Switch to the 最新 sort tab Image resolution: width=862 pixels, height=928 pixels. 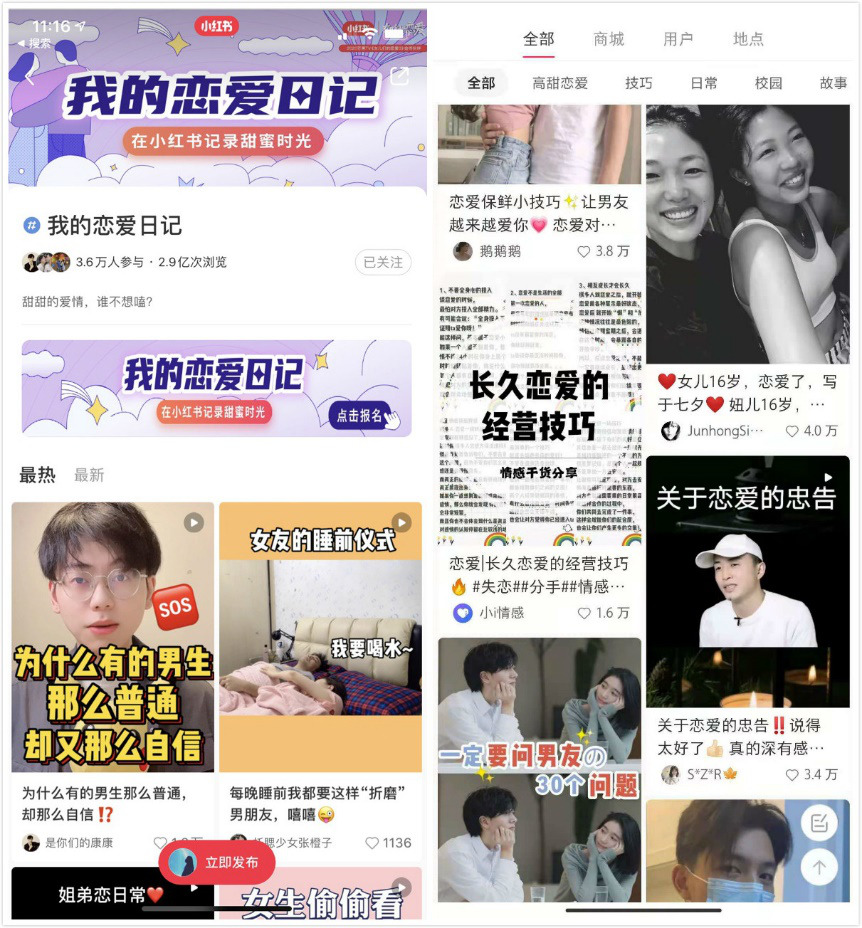[89, 475]
